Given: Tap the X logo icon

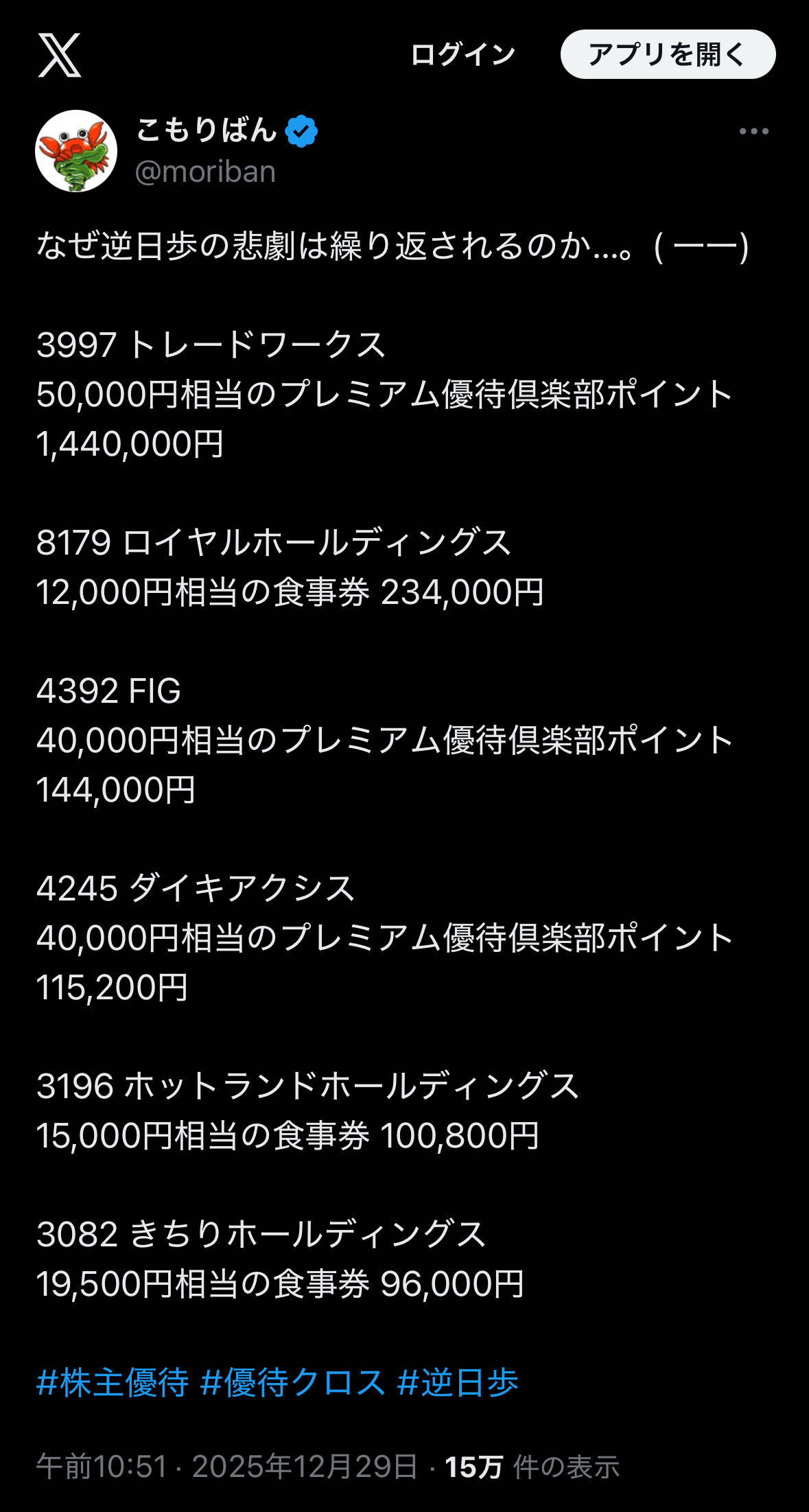Looking at the screenshot, I should [60, 55].
